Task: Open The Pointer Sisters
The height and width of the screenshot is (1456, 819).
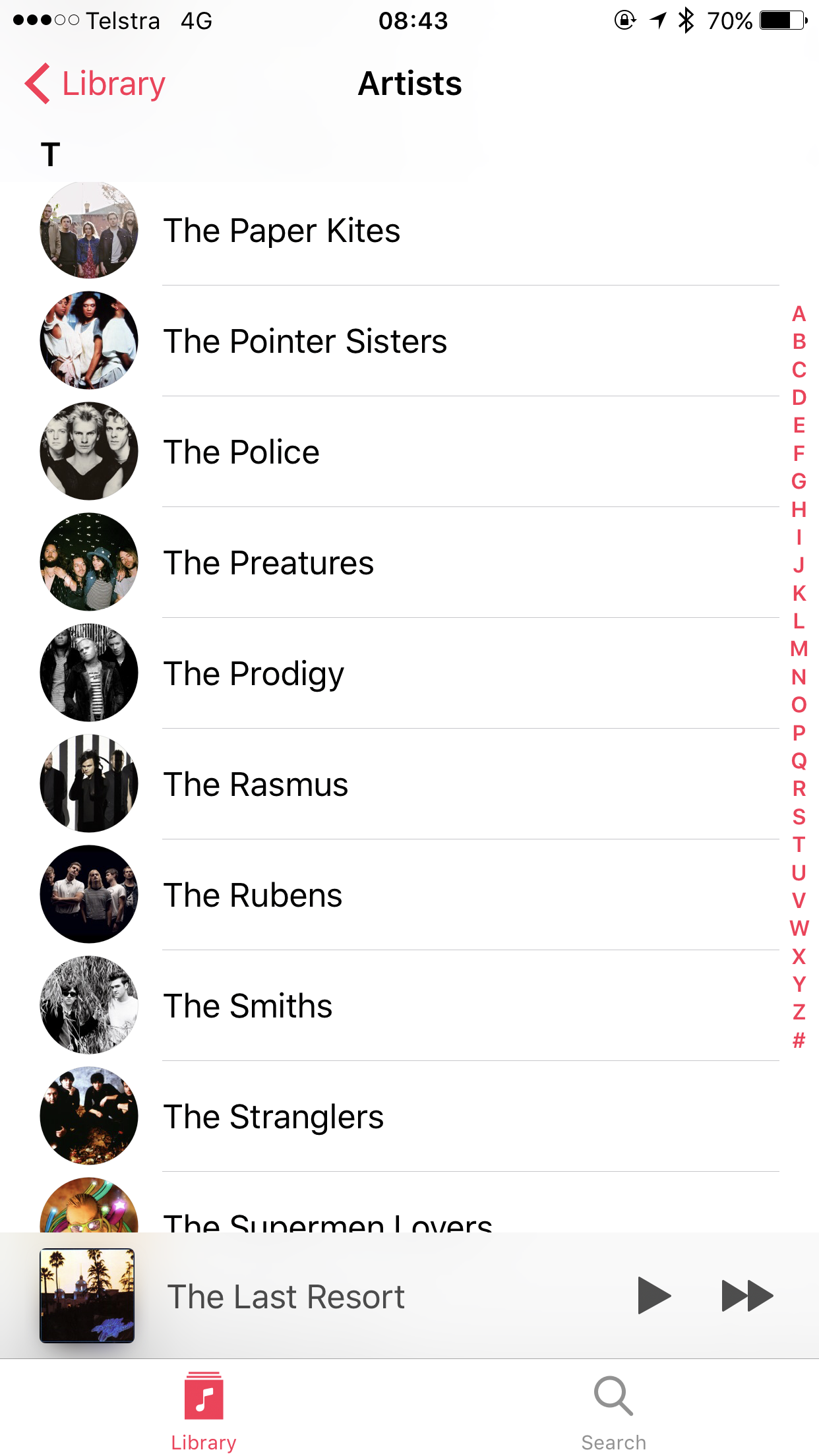Action: click(305, 342)
